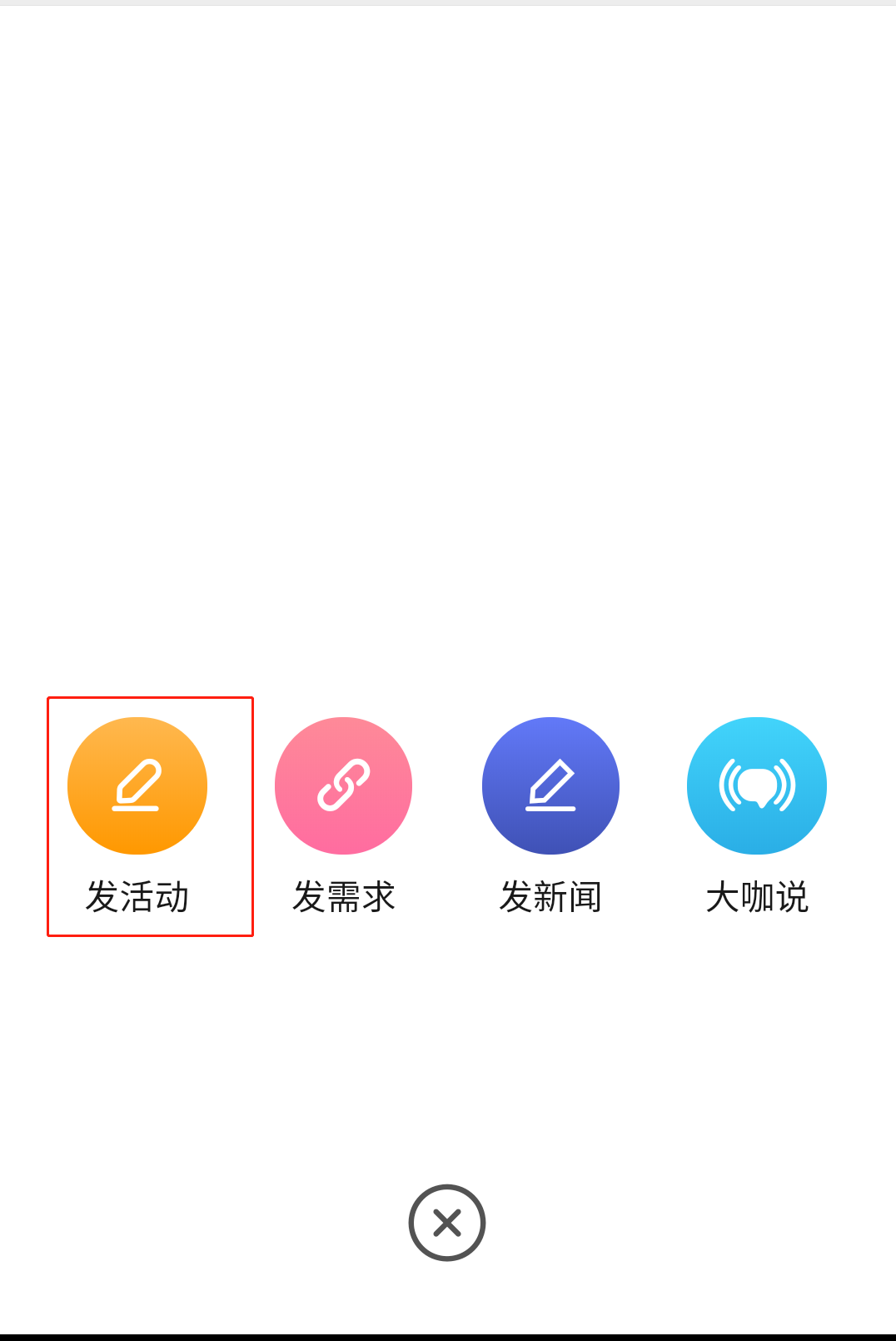This screenshot has width=896, height=1341.
Task: Open the 大咖说 option
Action: tap(756, 786)
